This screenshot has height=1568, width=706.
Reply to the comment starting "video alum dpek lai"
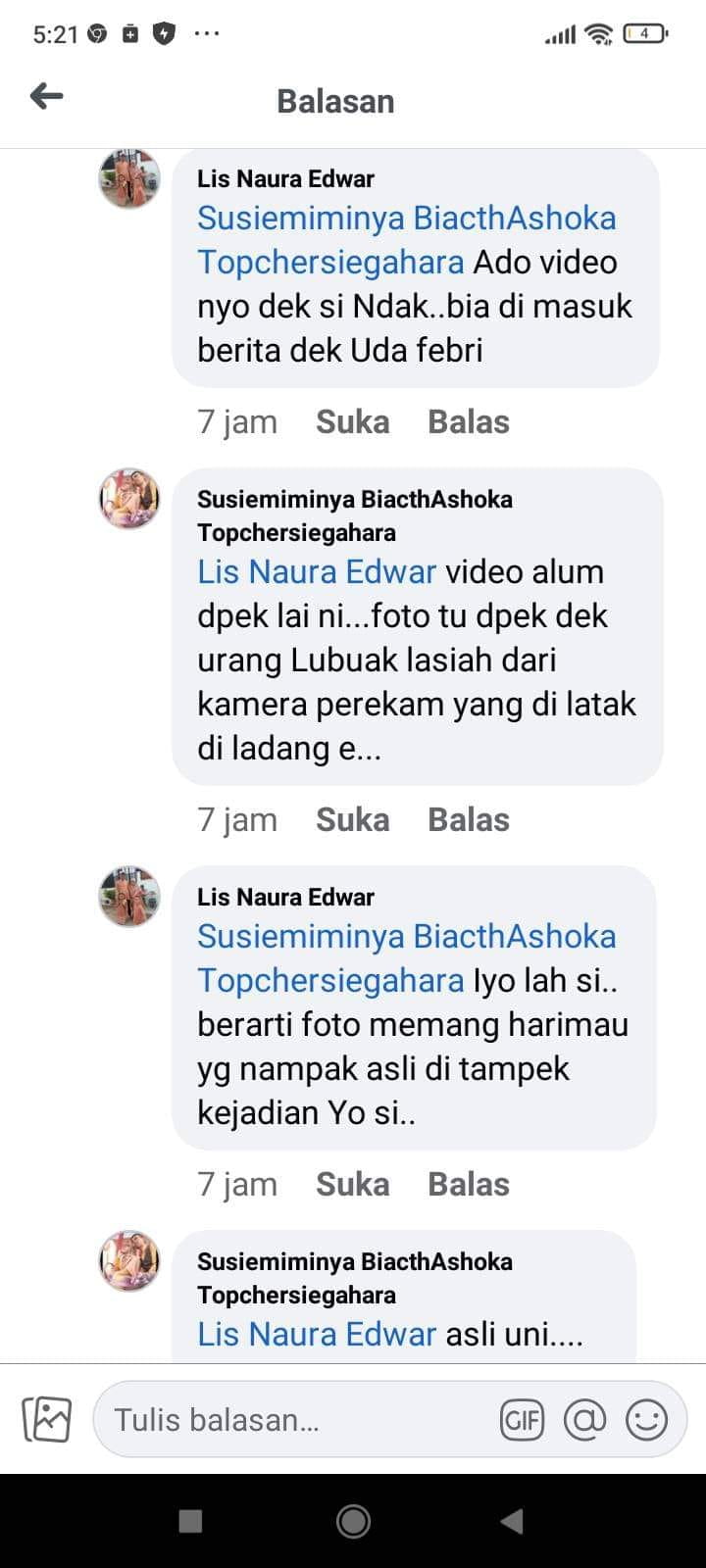pyautogui.click(x=468, y=820)
